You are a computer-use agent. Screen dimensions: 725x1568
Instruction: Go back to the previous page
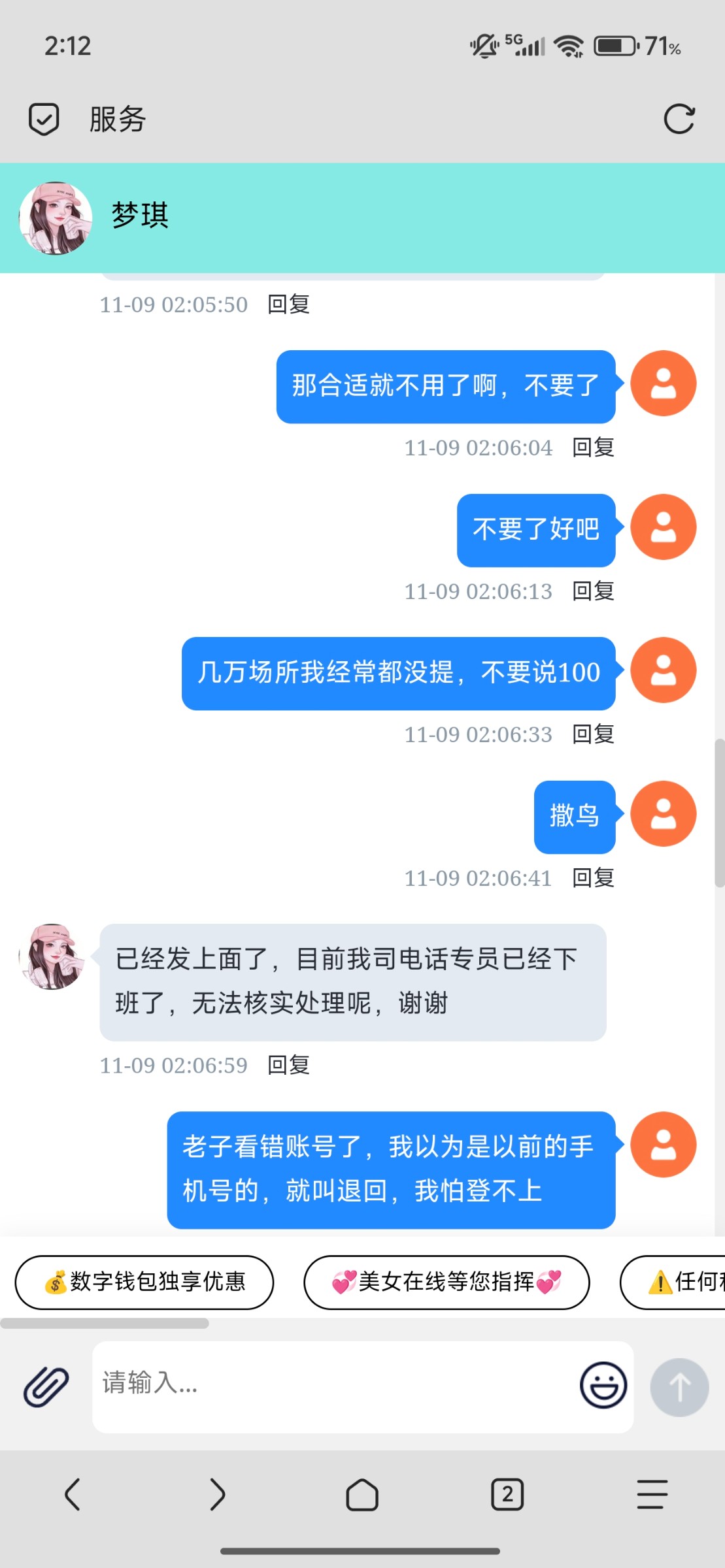(73, 1495)
